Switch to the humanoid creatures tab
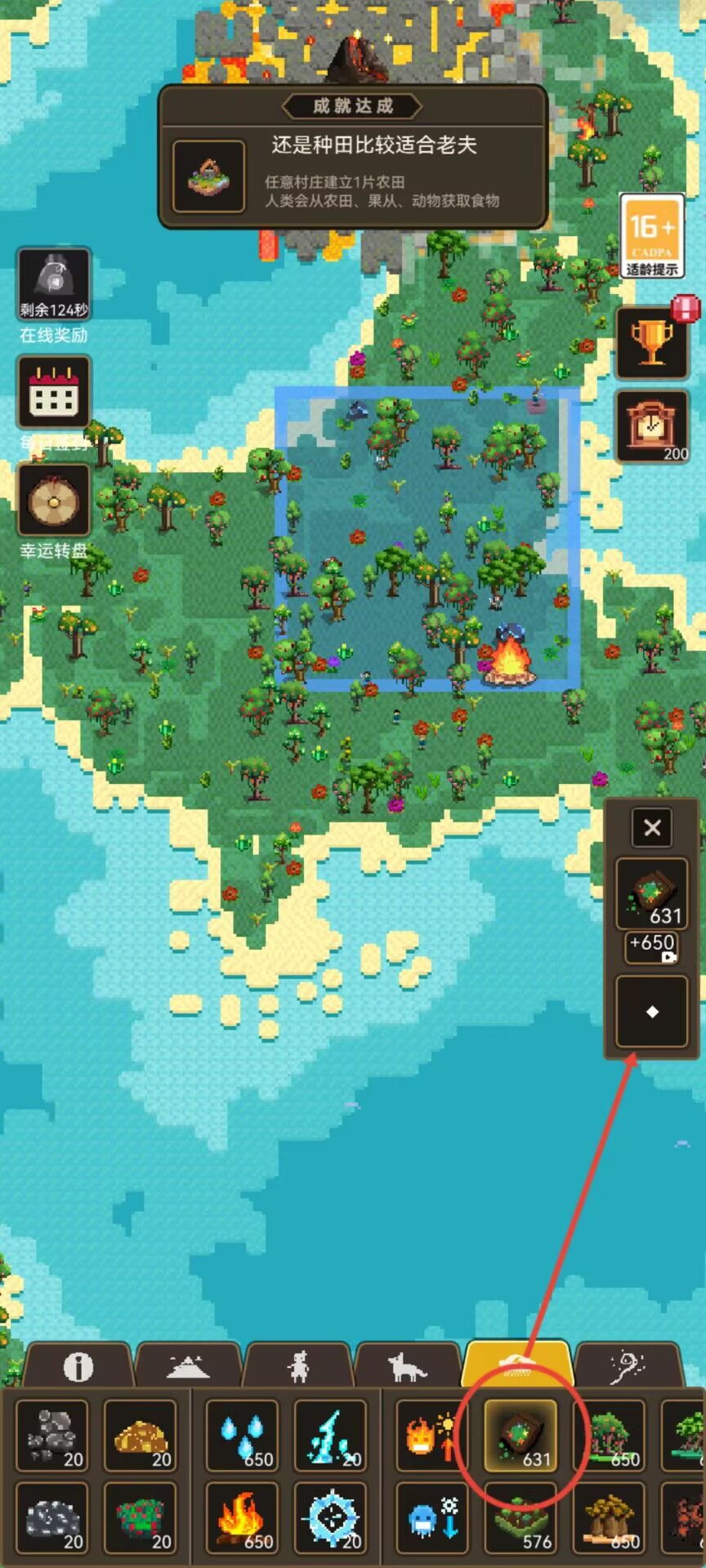This screenshot has width=706, height=1568. (x=298, y=1366)
